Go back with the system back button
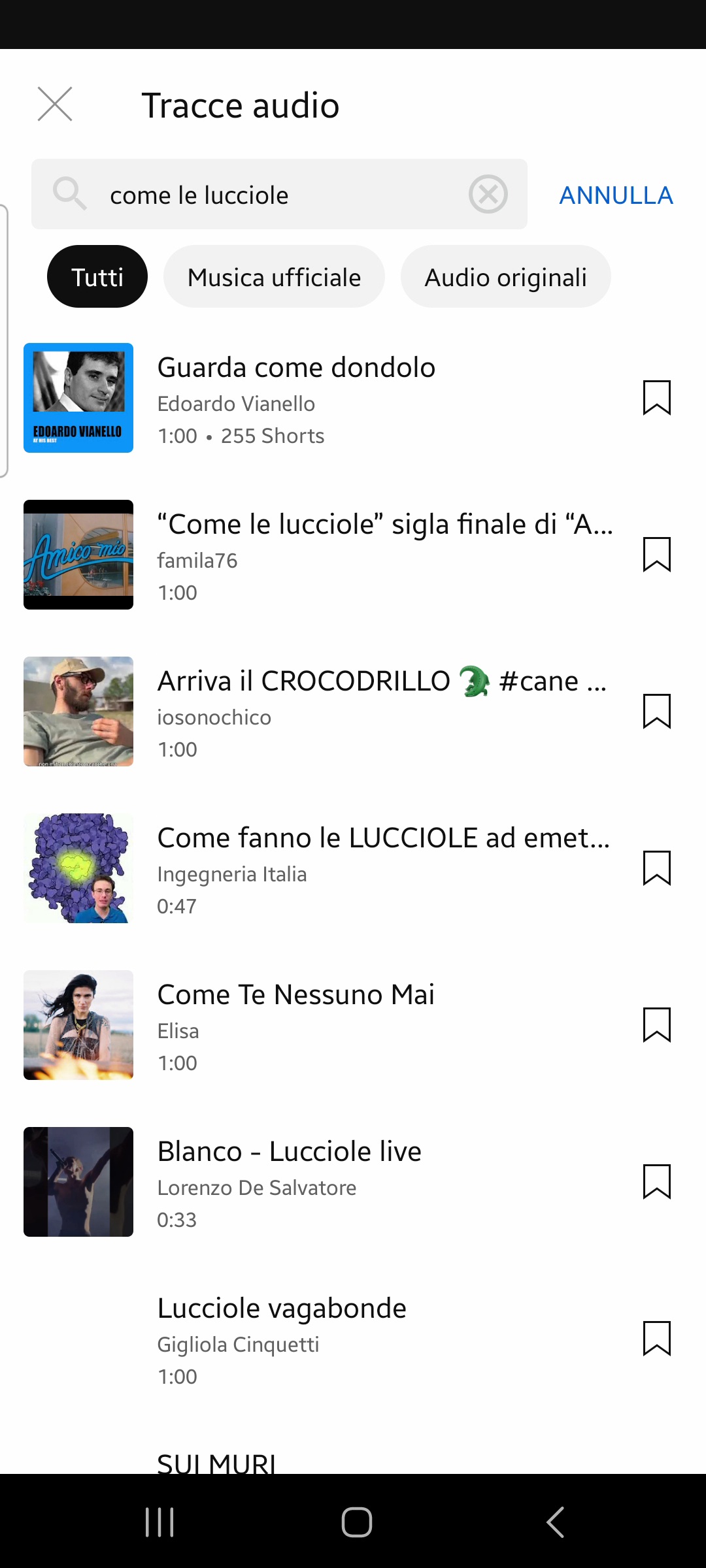The height and width of the screenshot is (1568, 706). point(555,1522)
